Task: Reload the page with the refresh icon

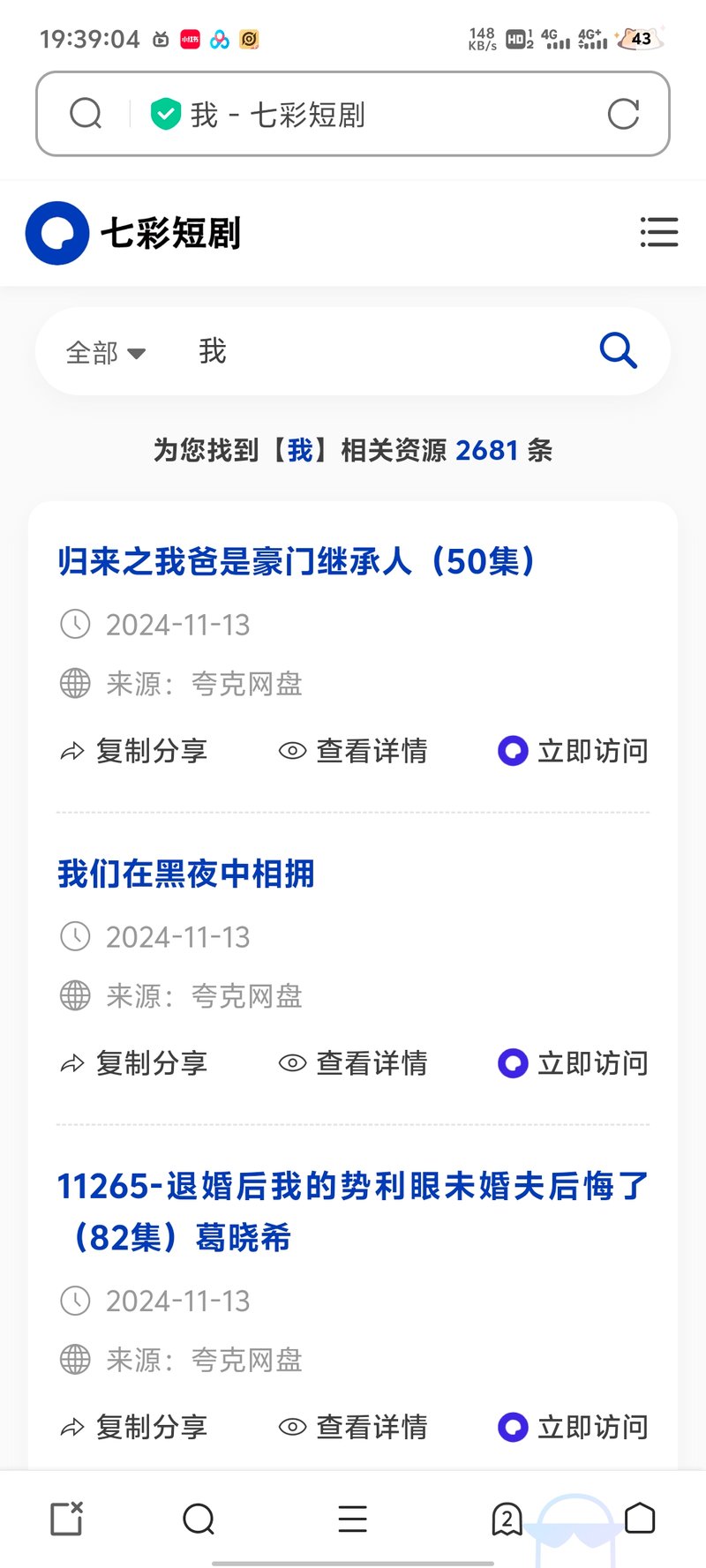Action: click(x=623, y=114)
